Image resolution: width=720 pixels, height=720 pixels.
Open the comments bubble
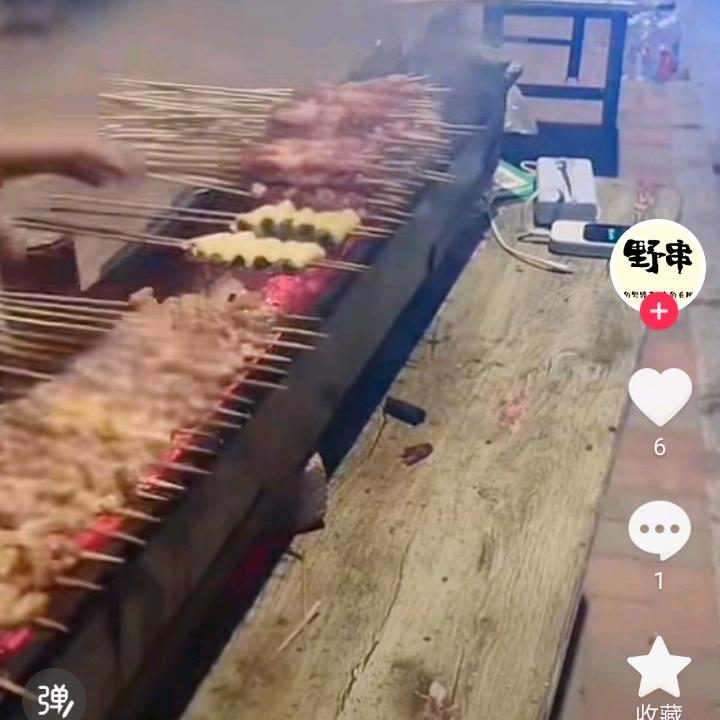pyautogui.click(x=659, y=530)
